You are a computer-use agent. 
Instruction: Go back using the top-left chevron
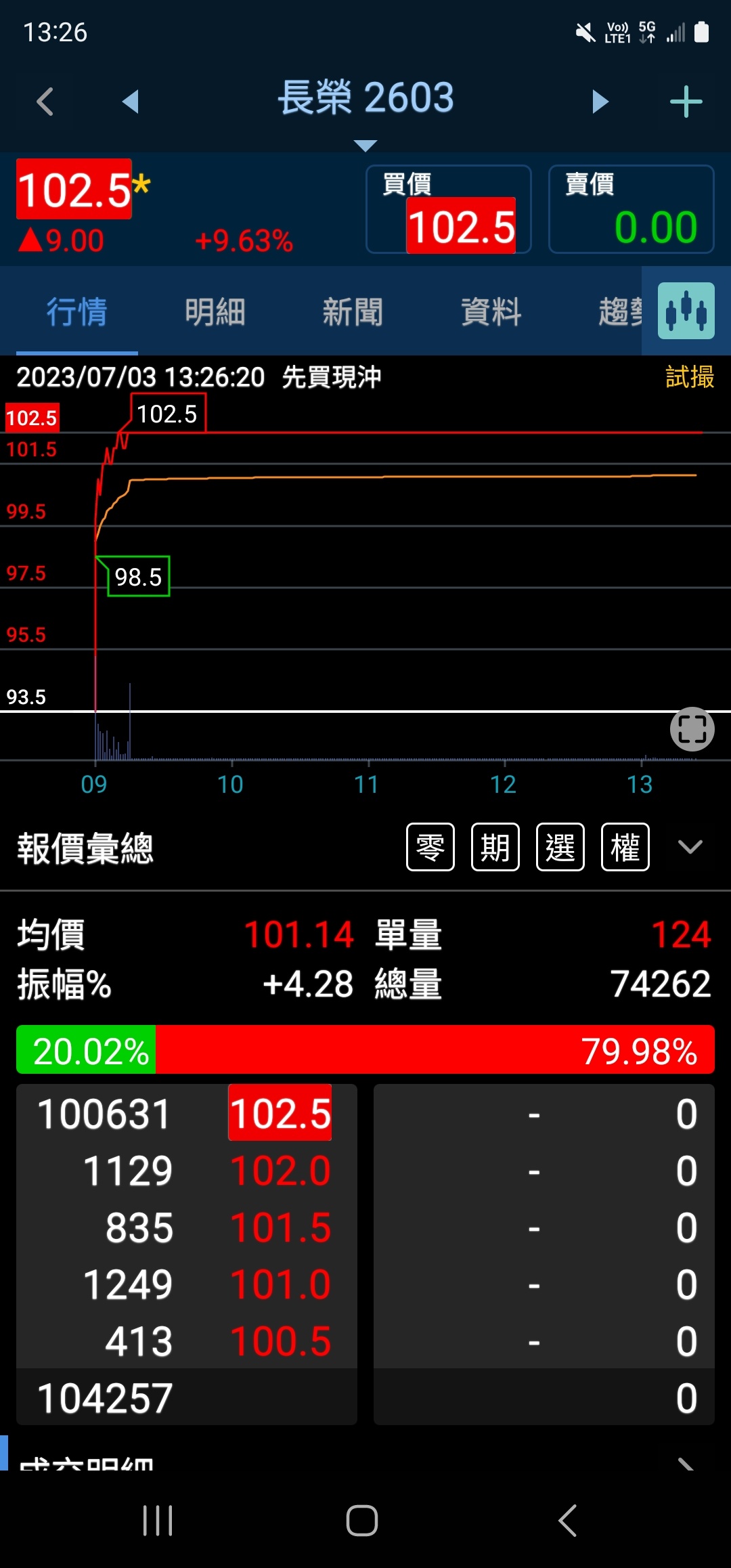click(45, 102)
